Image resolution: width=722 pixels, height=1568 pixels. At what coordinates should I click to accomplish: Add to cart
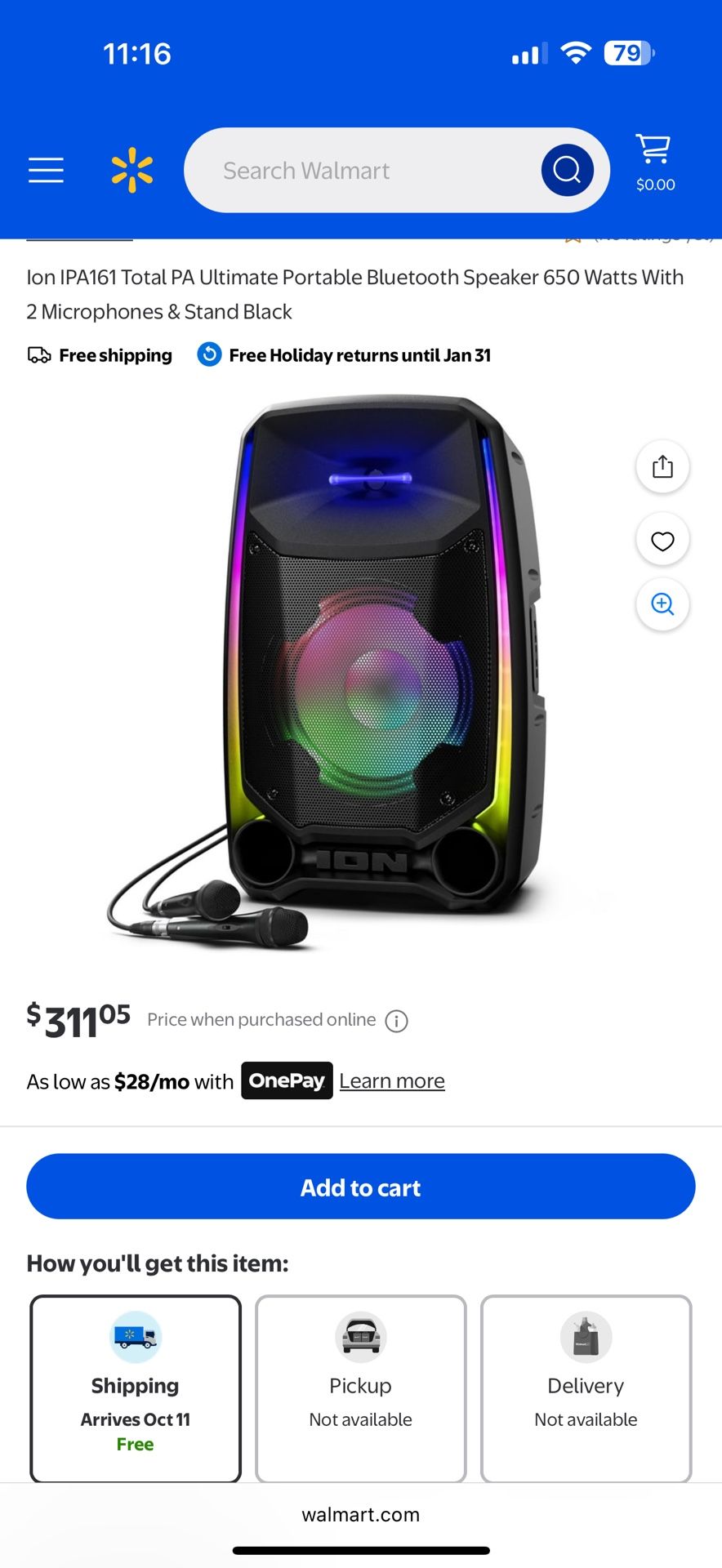361,1187
